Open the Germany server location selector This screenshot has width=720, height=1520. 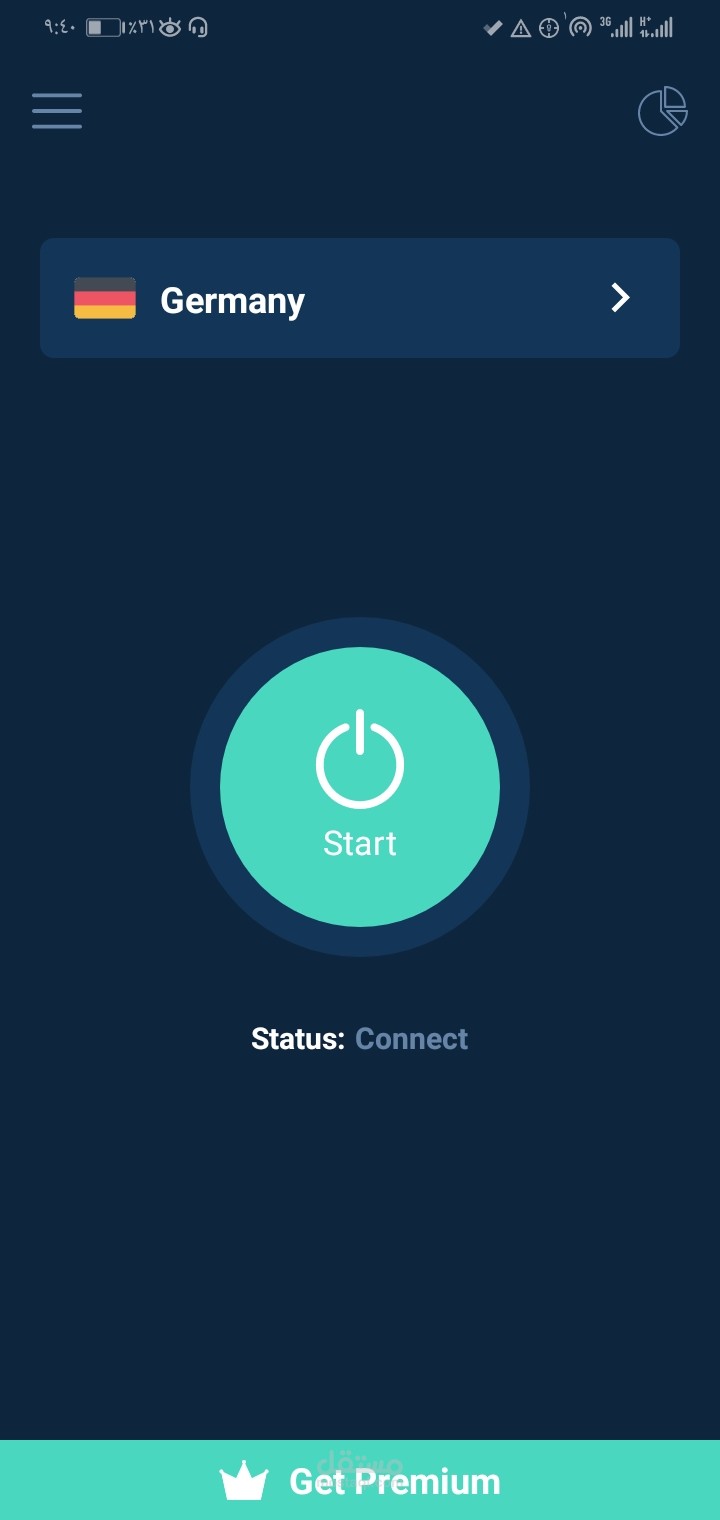tap(360, 298)
